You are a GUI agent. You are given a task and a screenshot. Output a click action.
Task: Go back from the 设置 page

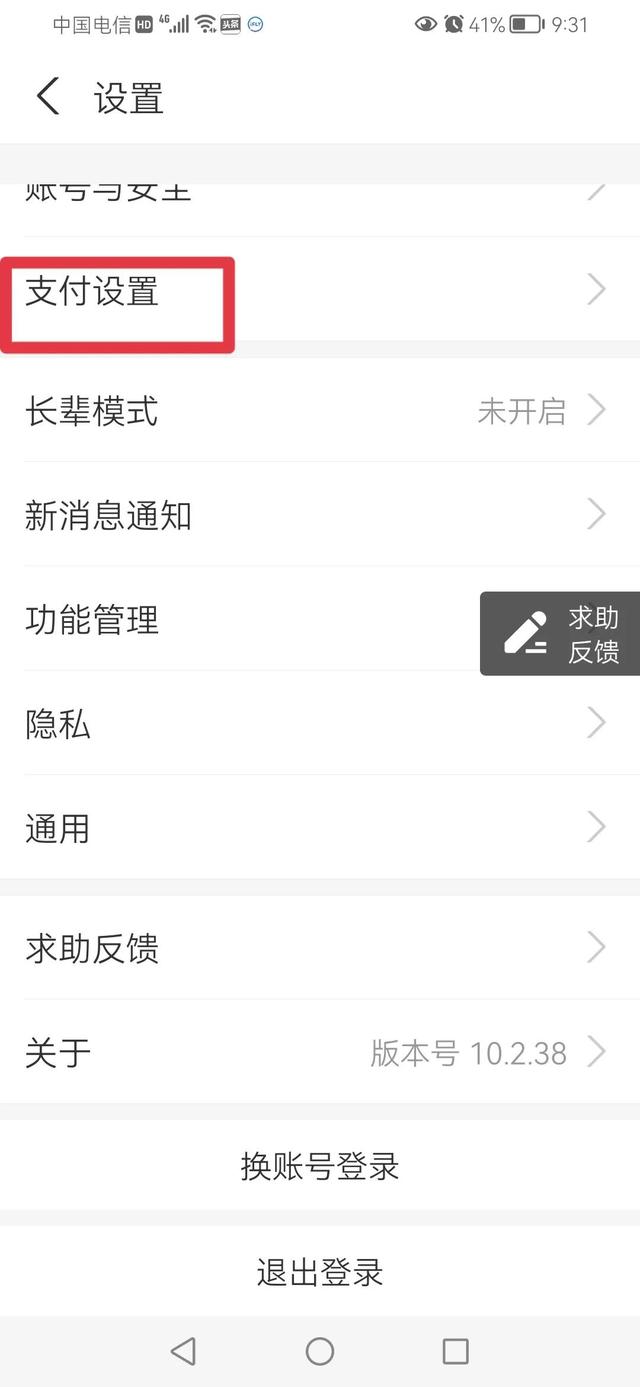click(47, 98)
